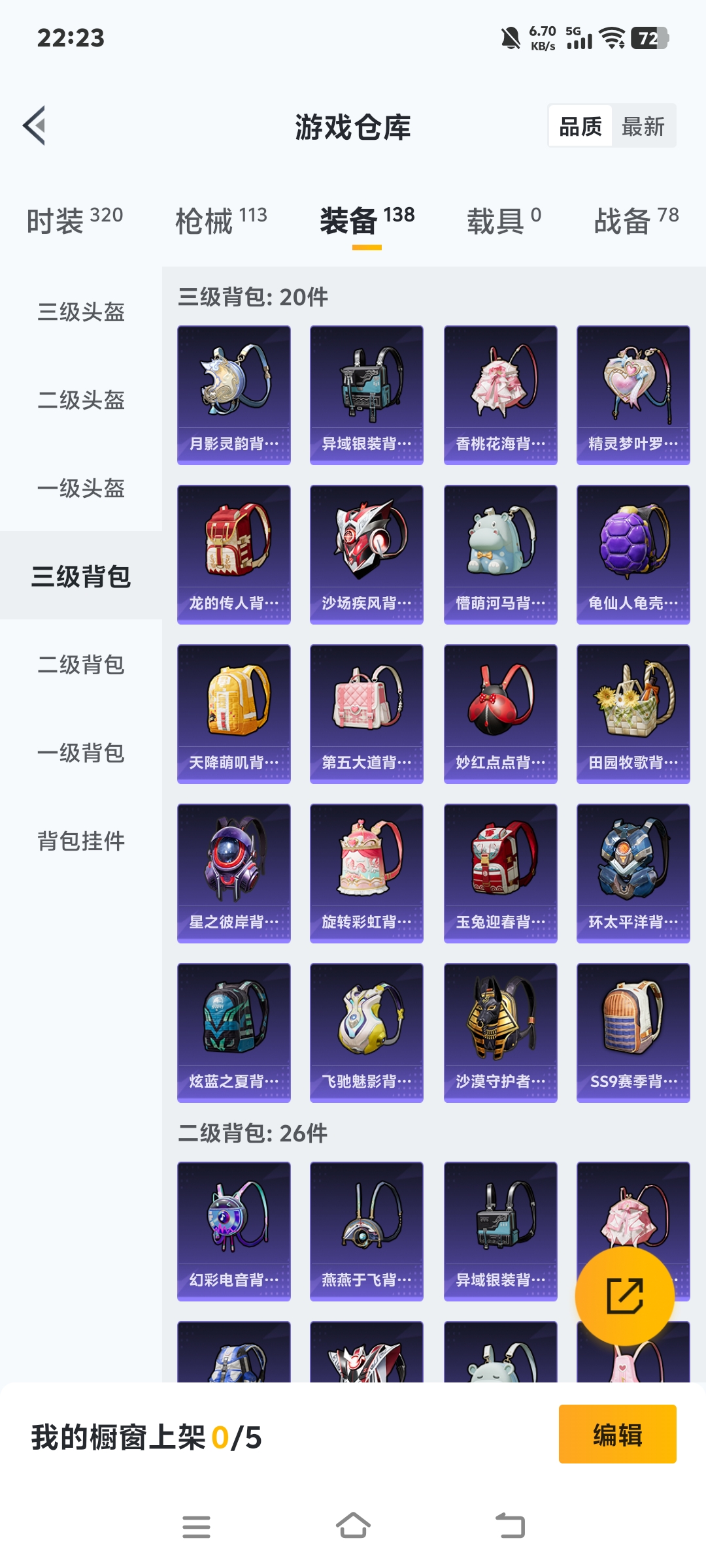The image size is (706, 1568).
Task: Tap the 幻彩电音背包 under 二级背包
Action: click(x=233, y=1228)
